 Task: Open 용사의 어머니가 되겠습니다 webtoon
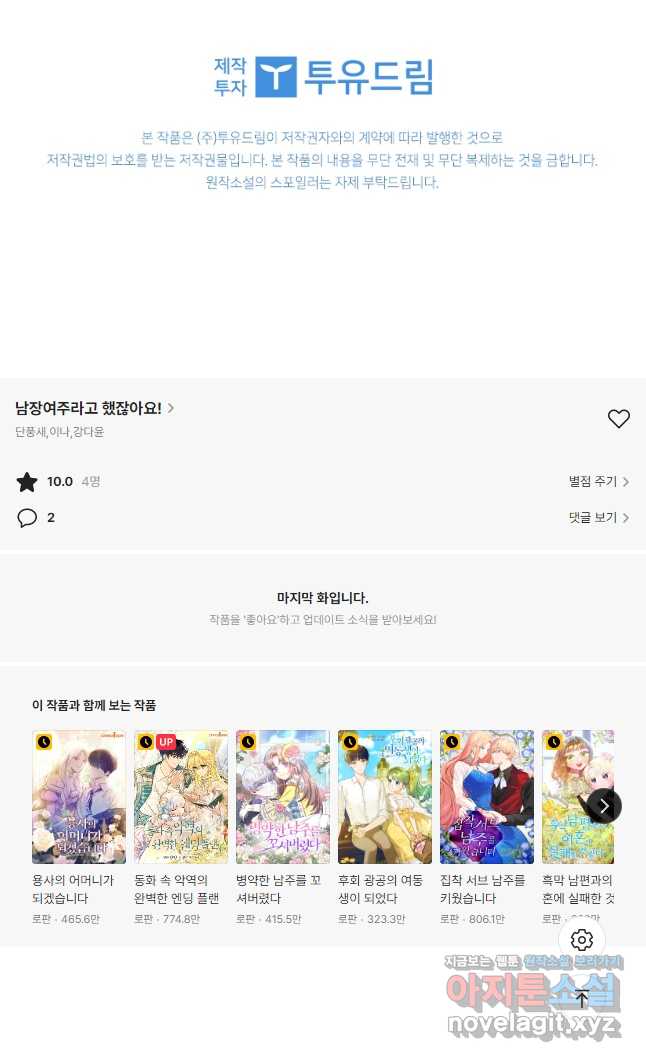pos(79,797)
